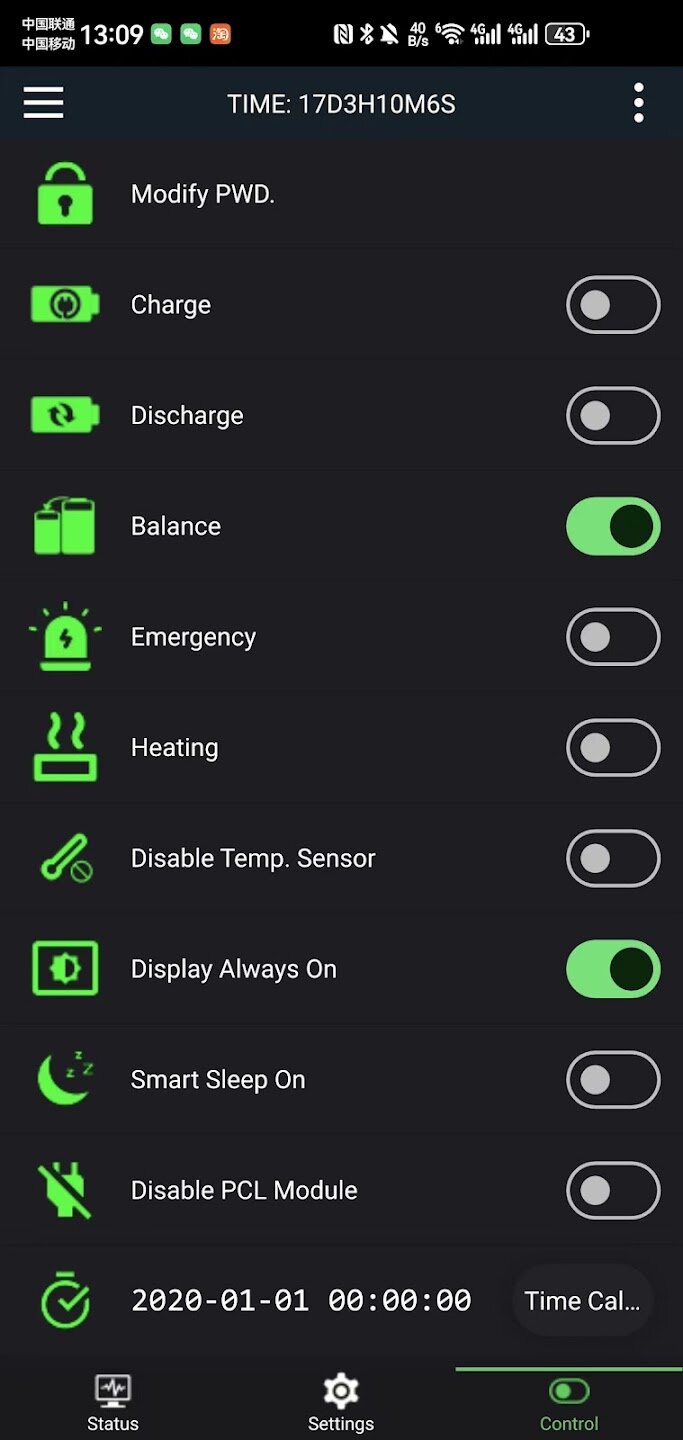
Task: Tap the Time Cal... button
Action: tap(582, 1301)
